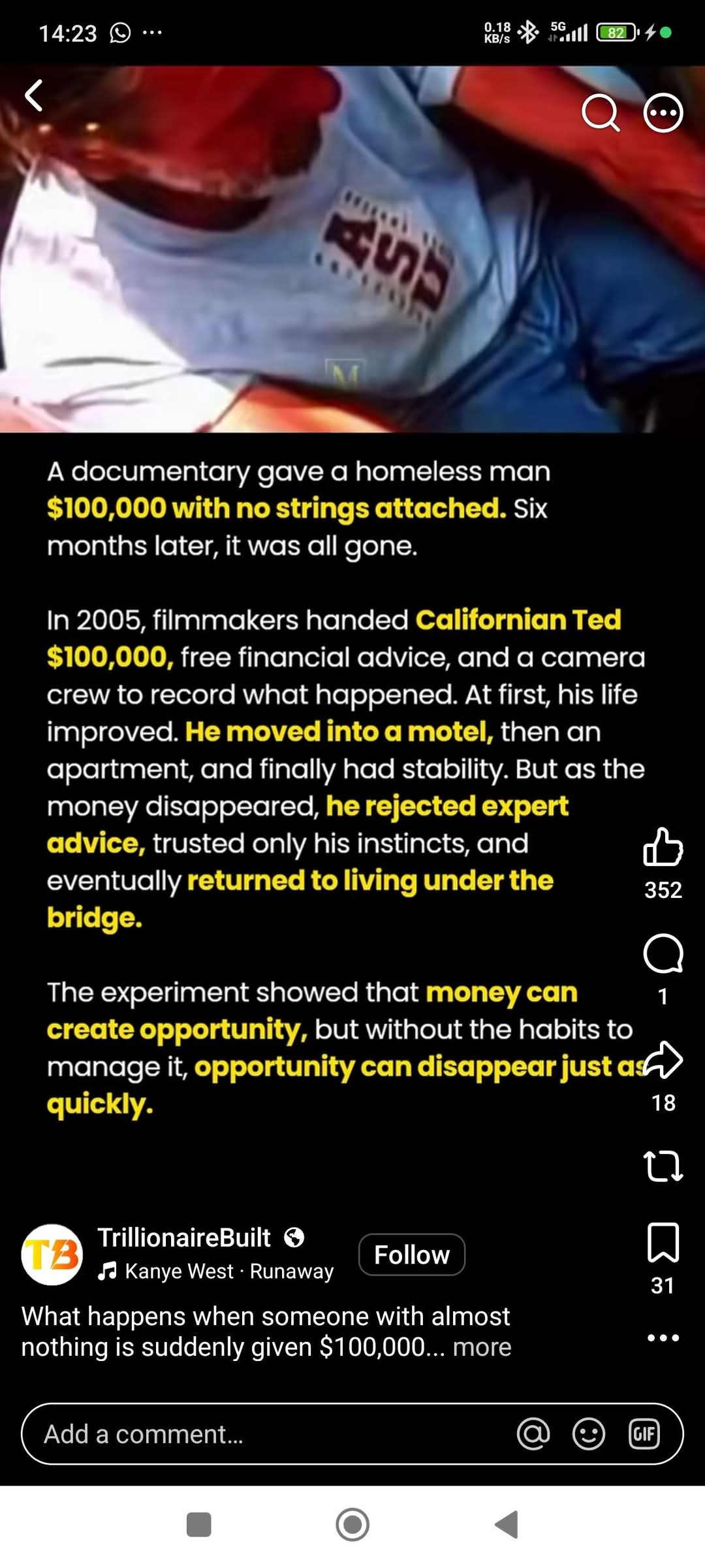Open the comments bubble icon

tap(663, 953)
